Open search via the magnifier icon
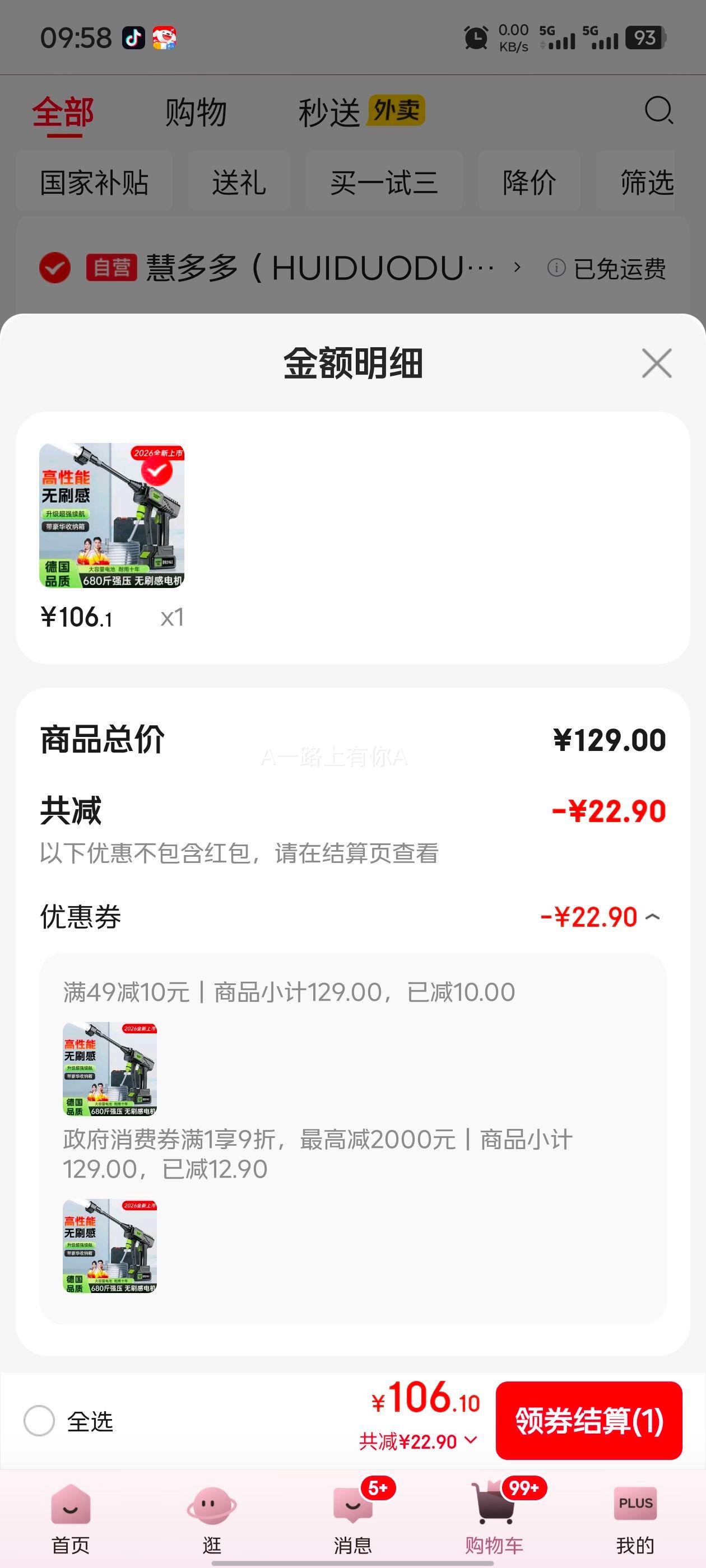Viewport: 706px width, 1568px height. [658, 112]
